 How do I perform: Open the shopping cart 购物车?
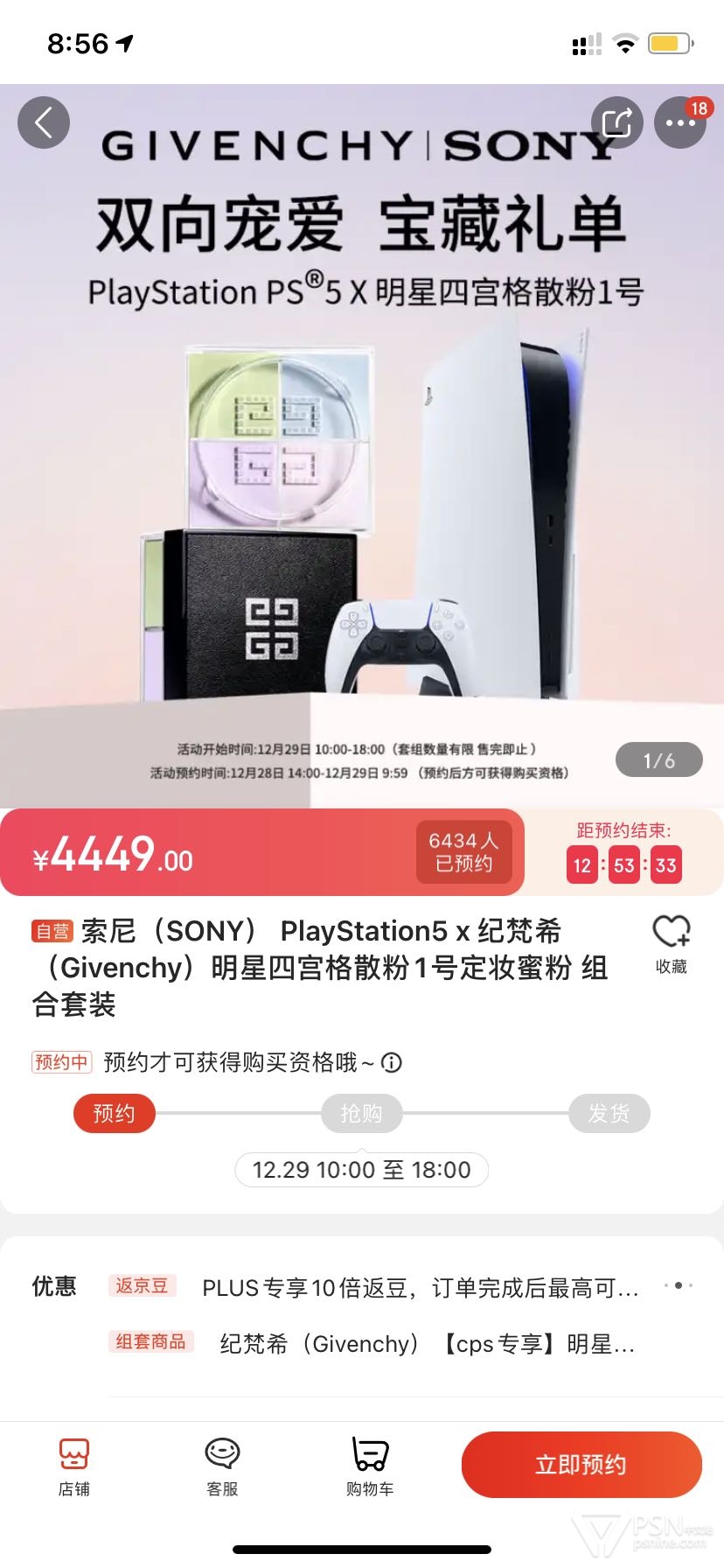click(370, 1467)
